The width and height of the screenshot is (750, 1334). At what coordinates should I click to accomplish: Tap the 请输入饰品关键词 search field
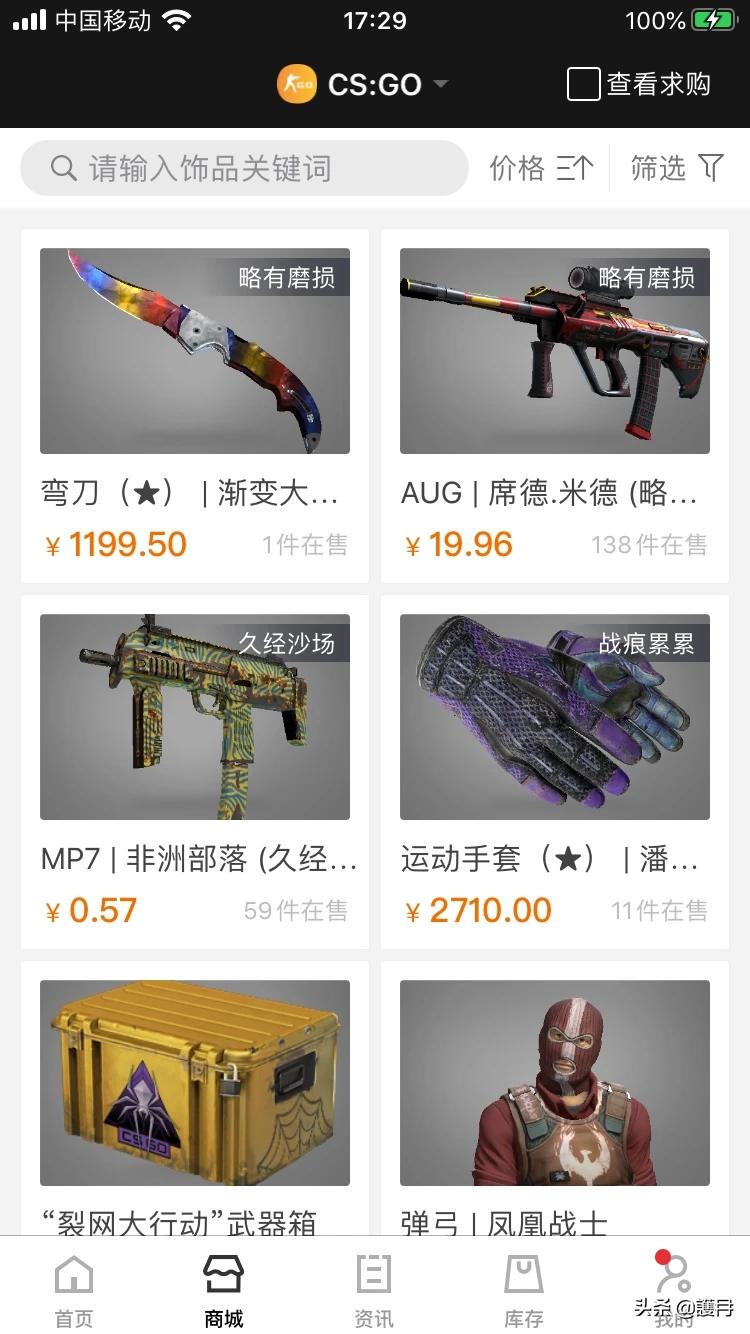pos(244,168)
